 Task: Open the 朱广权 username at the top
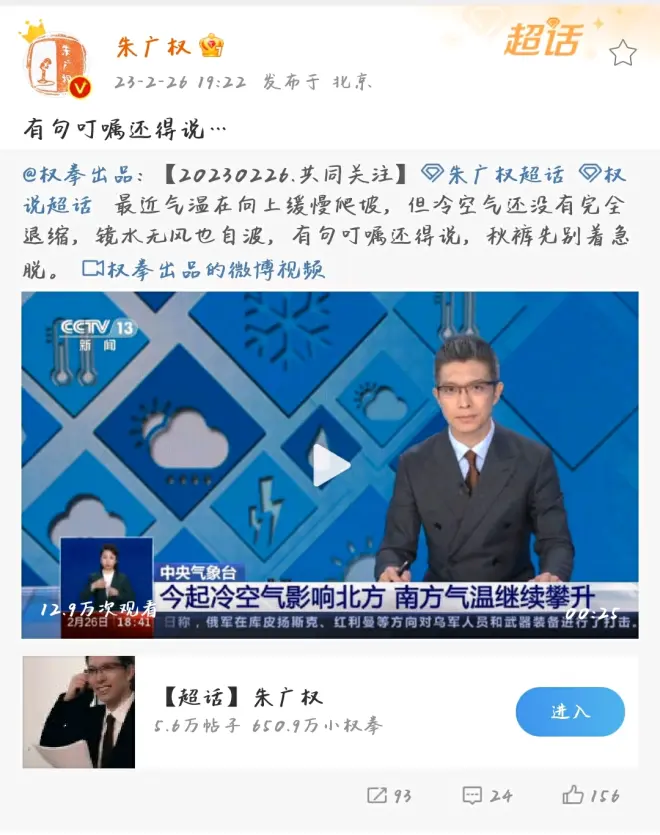pyautogui.click(x=155, y=46)
